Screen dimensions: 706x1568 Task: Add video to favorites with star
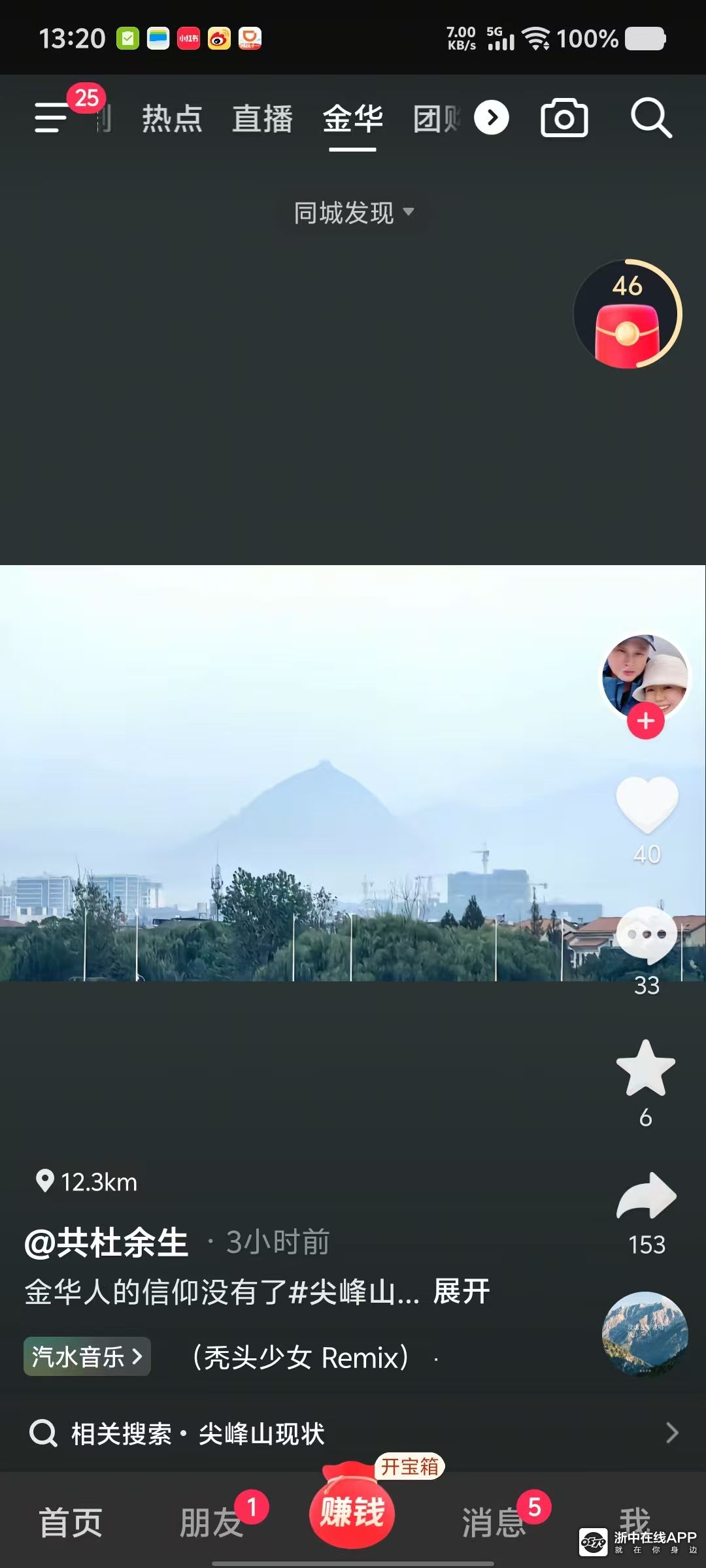[x=646, y=1069]
